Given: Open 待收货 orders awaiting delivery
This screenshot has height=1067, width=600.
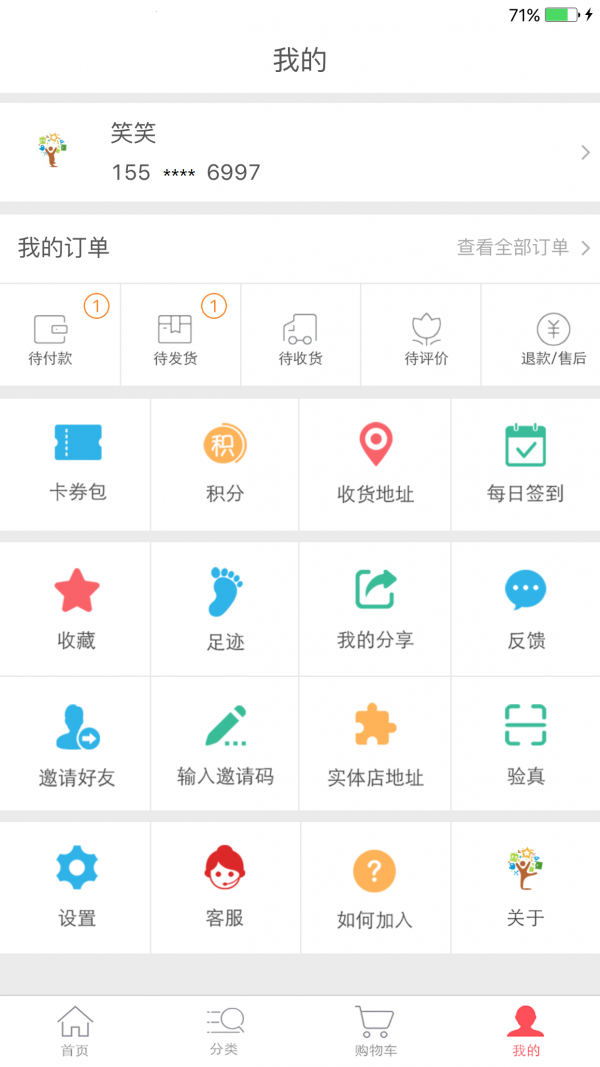Looking at the screenshot, I should pos(300,338).
